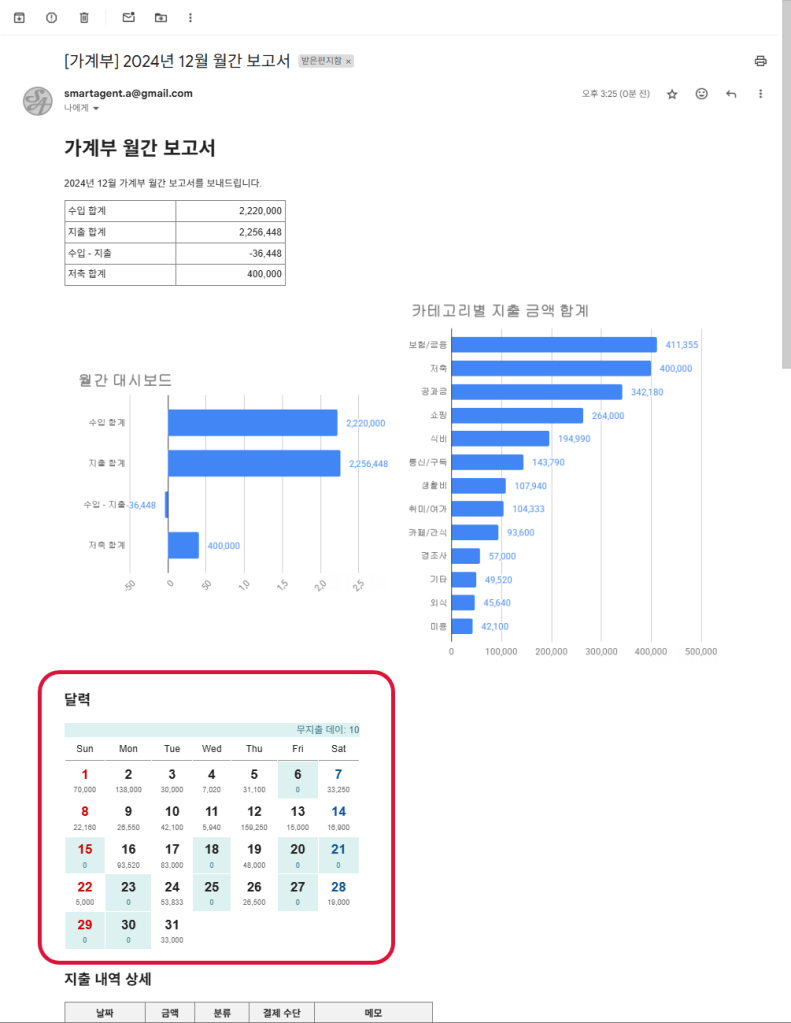The width and height of the screenshot is (791, 1023).
Task: Open the sender's profile picture
Action: click(38, 100)
